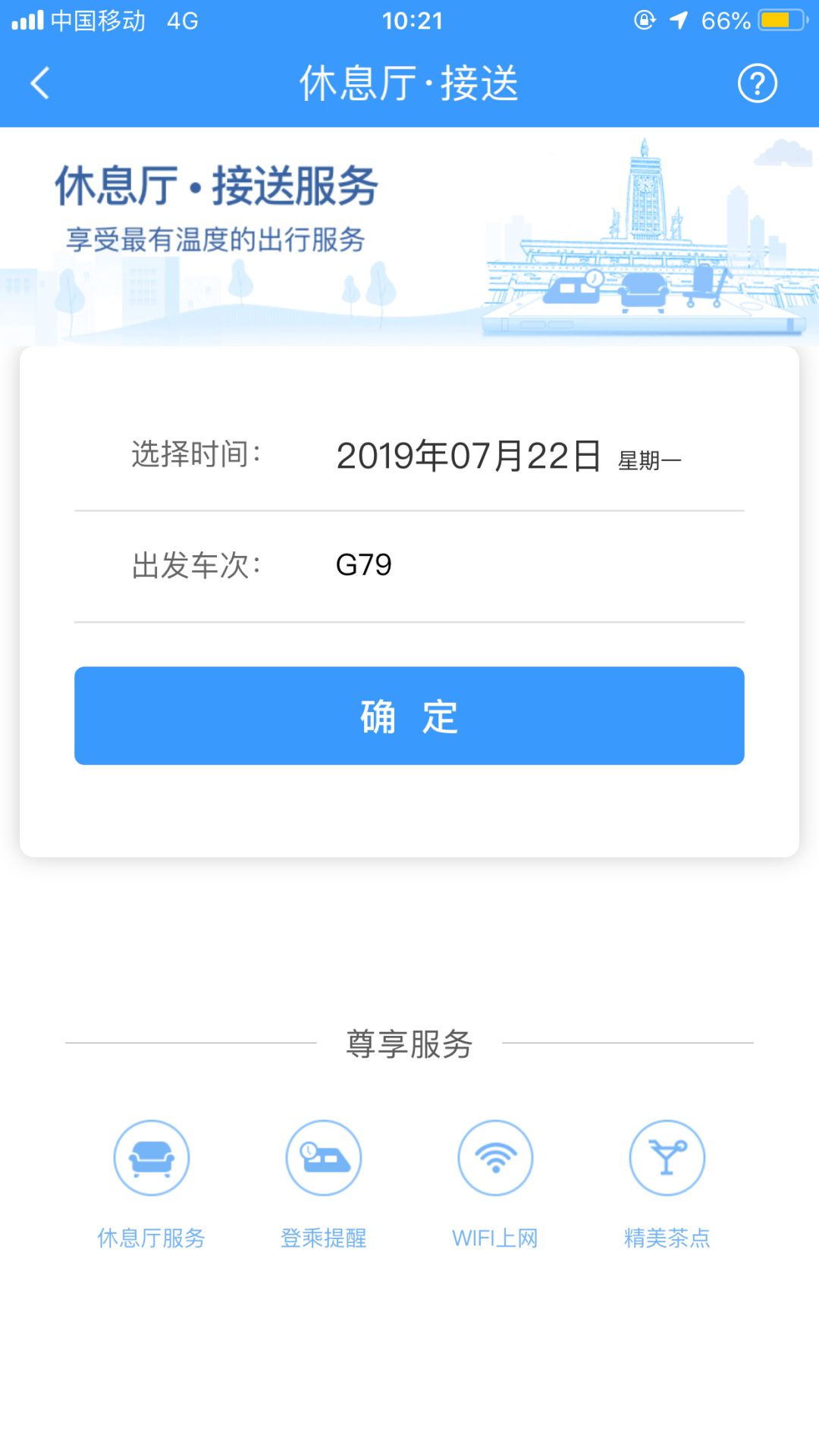
Task: Select the 休息厅服务 sofa icon
Action: pos(149,1158)
